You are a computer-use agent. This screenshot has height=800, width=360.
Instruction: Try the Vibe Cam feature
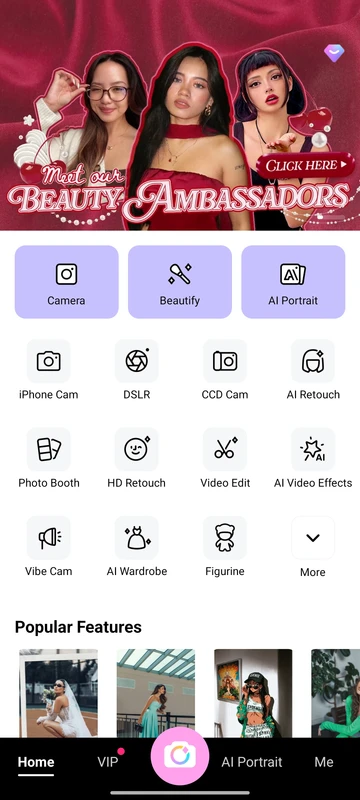(48, 546)
